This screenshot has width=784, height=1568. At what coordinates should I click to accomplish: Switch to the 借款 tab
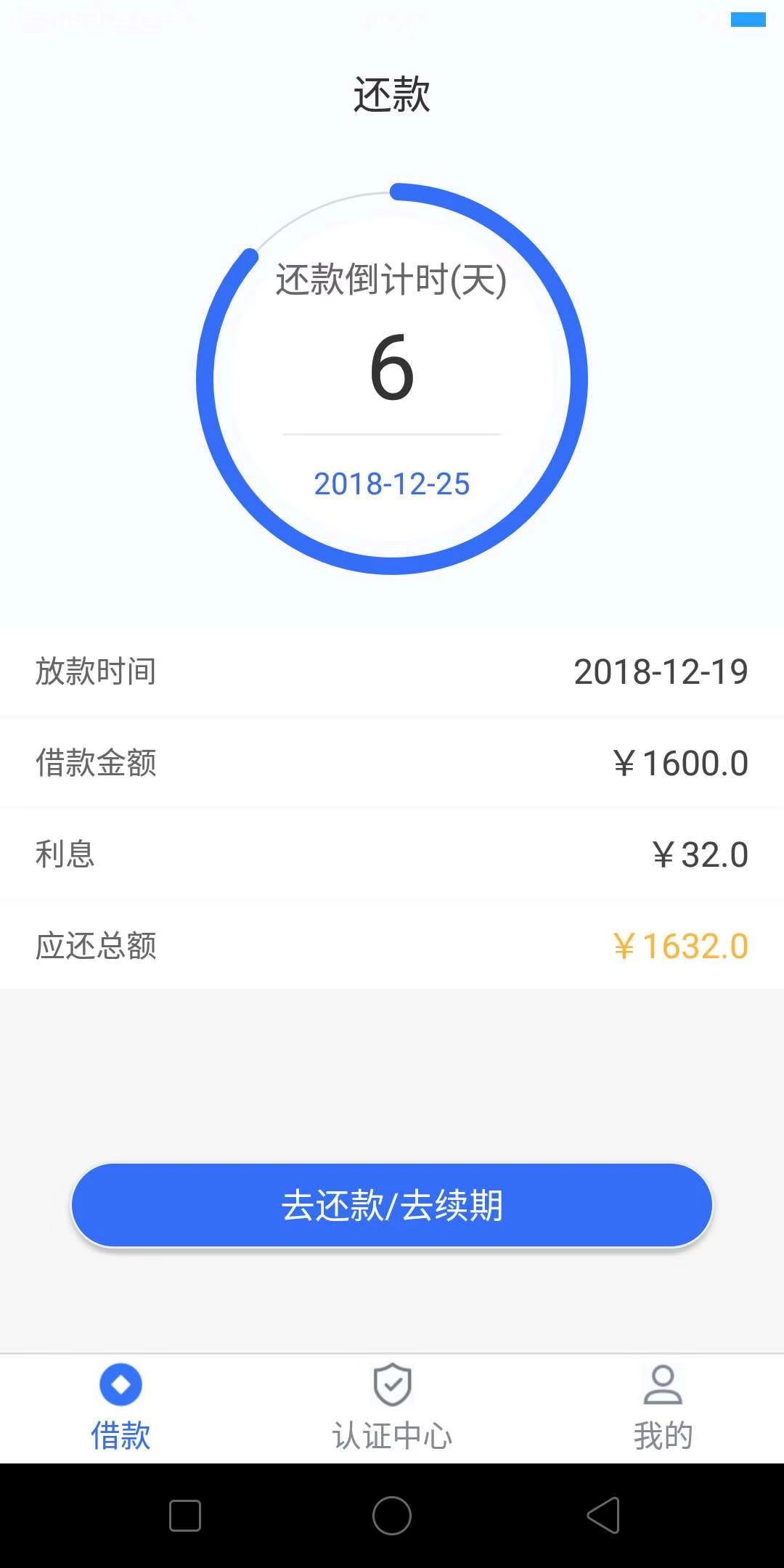pyautogui.click(x=121, y=1408)
